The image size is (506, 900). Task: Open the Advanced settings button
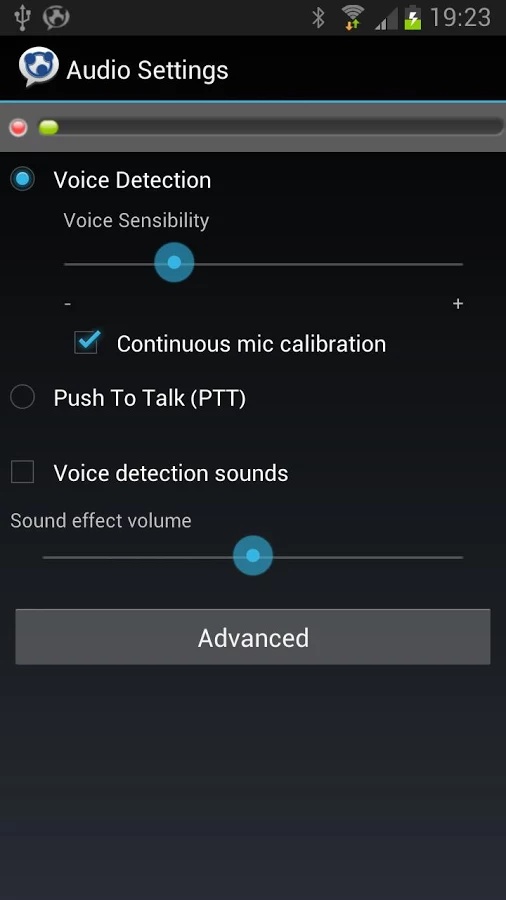(253, 637)
